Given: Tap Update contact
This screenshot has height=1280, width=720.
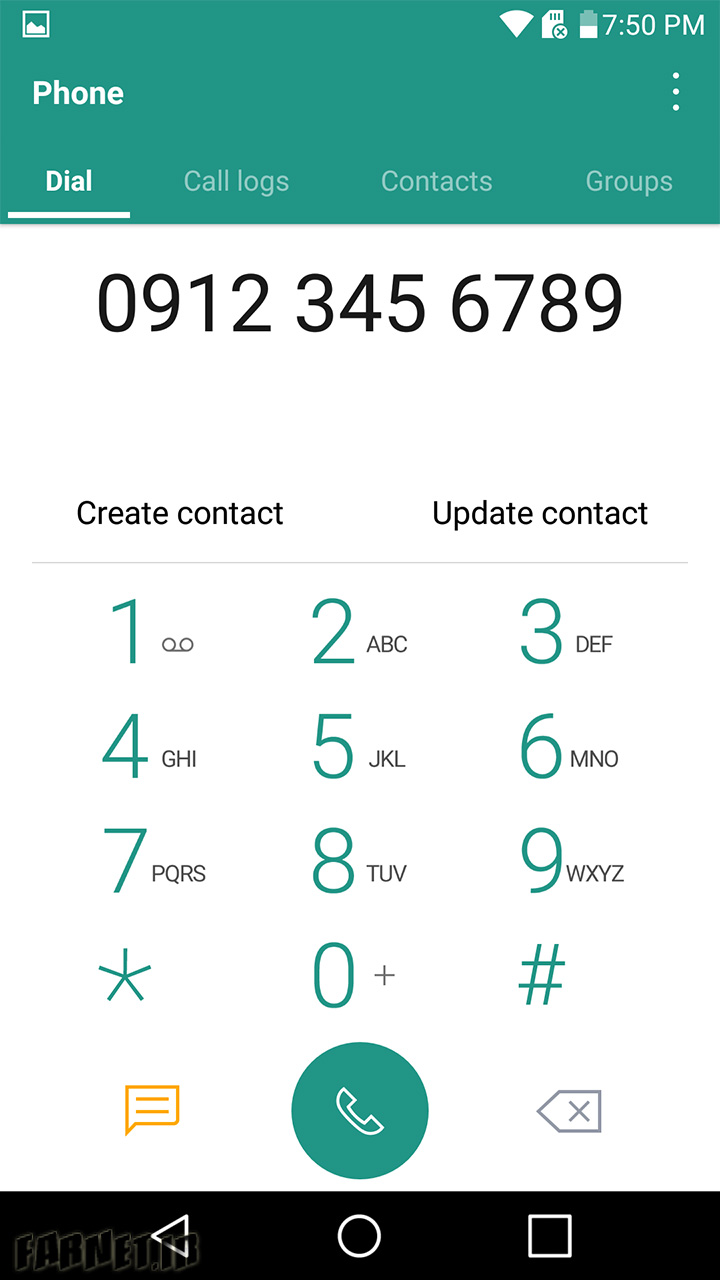Looking at the screenshot, I should tap(540, 513).
